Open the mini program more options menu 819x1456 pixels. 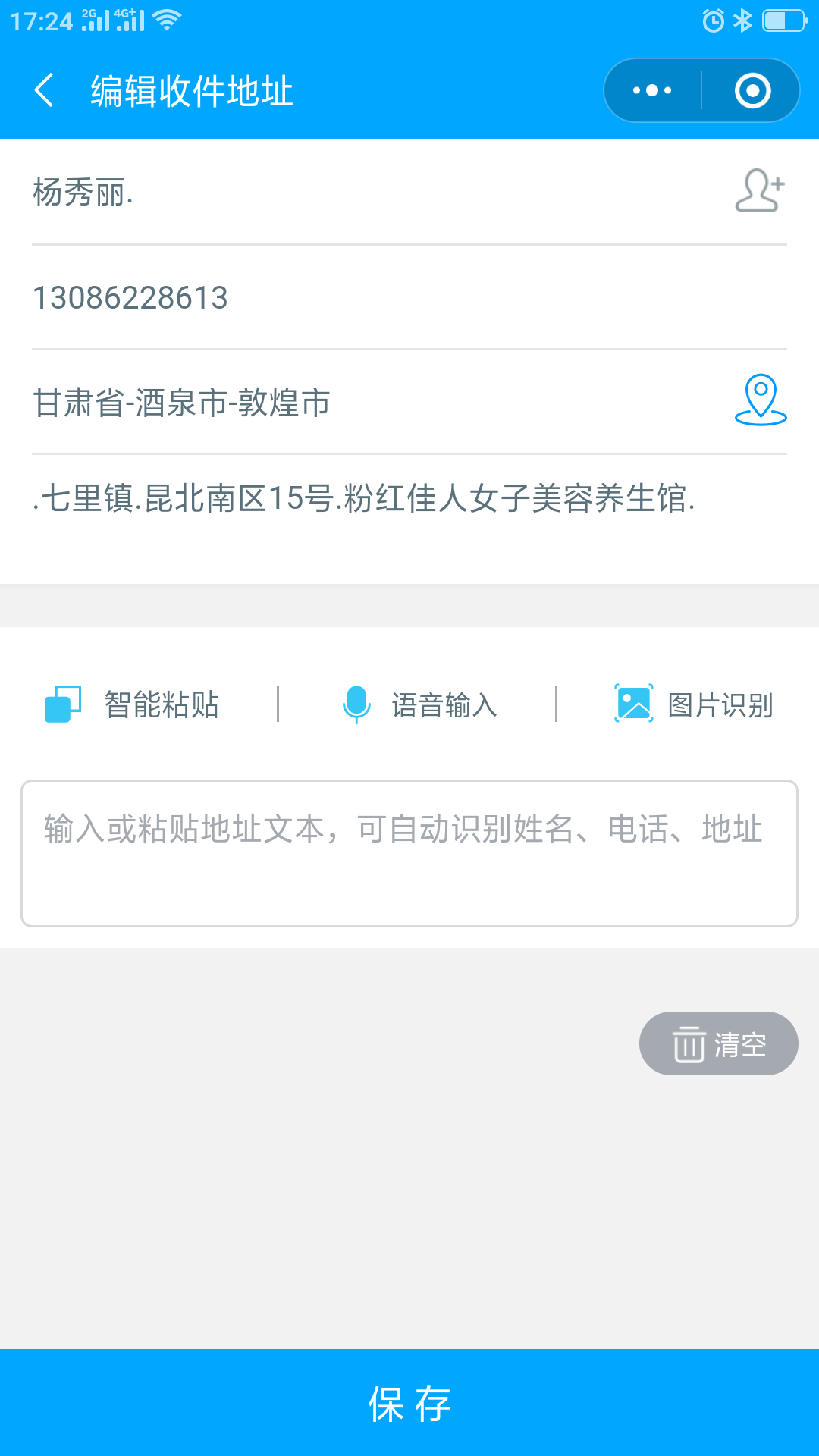(652, 91)
